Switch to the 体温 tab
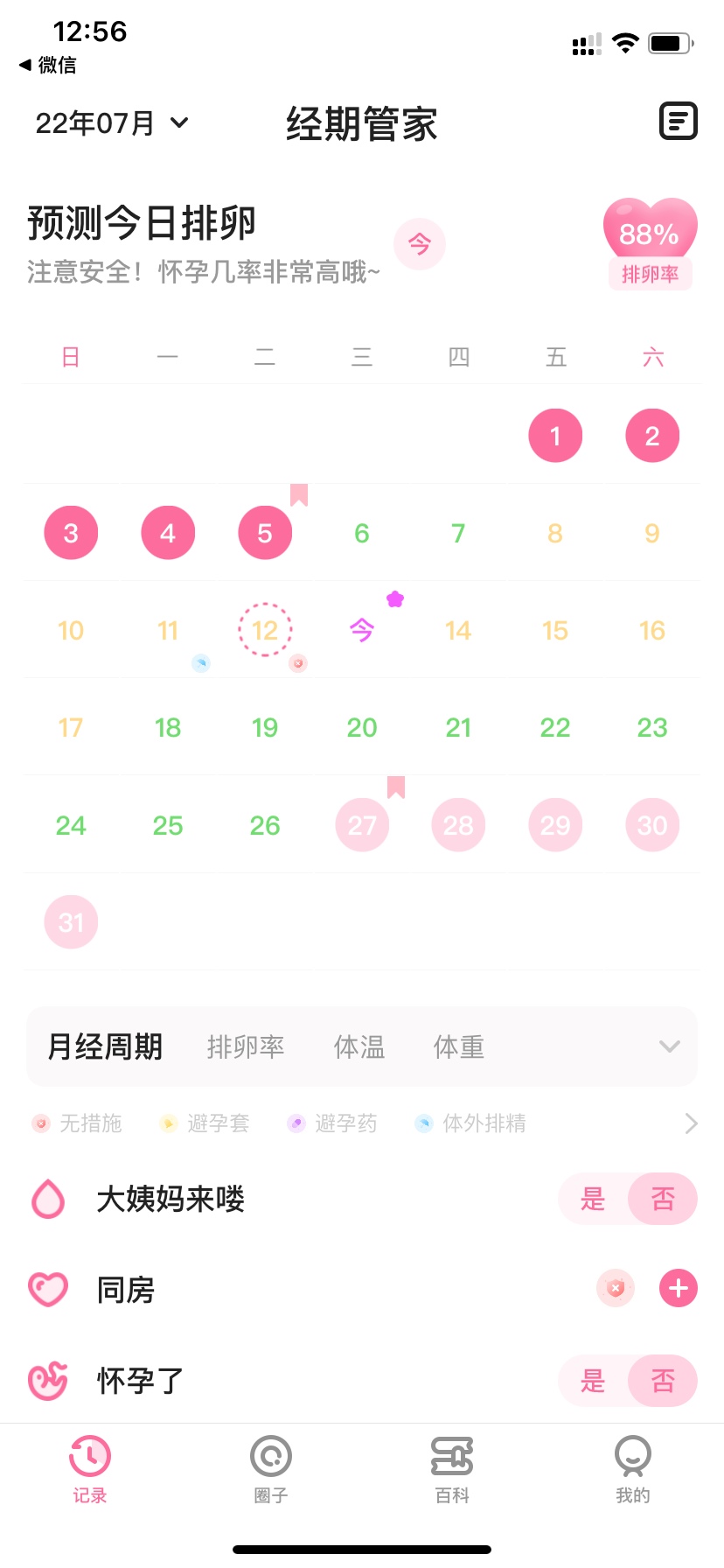The image size is (724, 1568). [359, 1046]
